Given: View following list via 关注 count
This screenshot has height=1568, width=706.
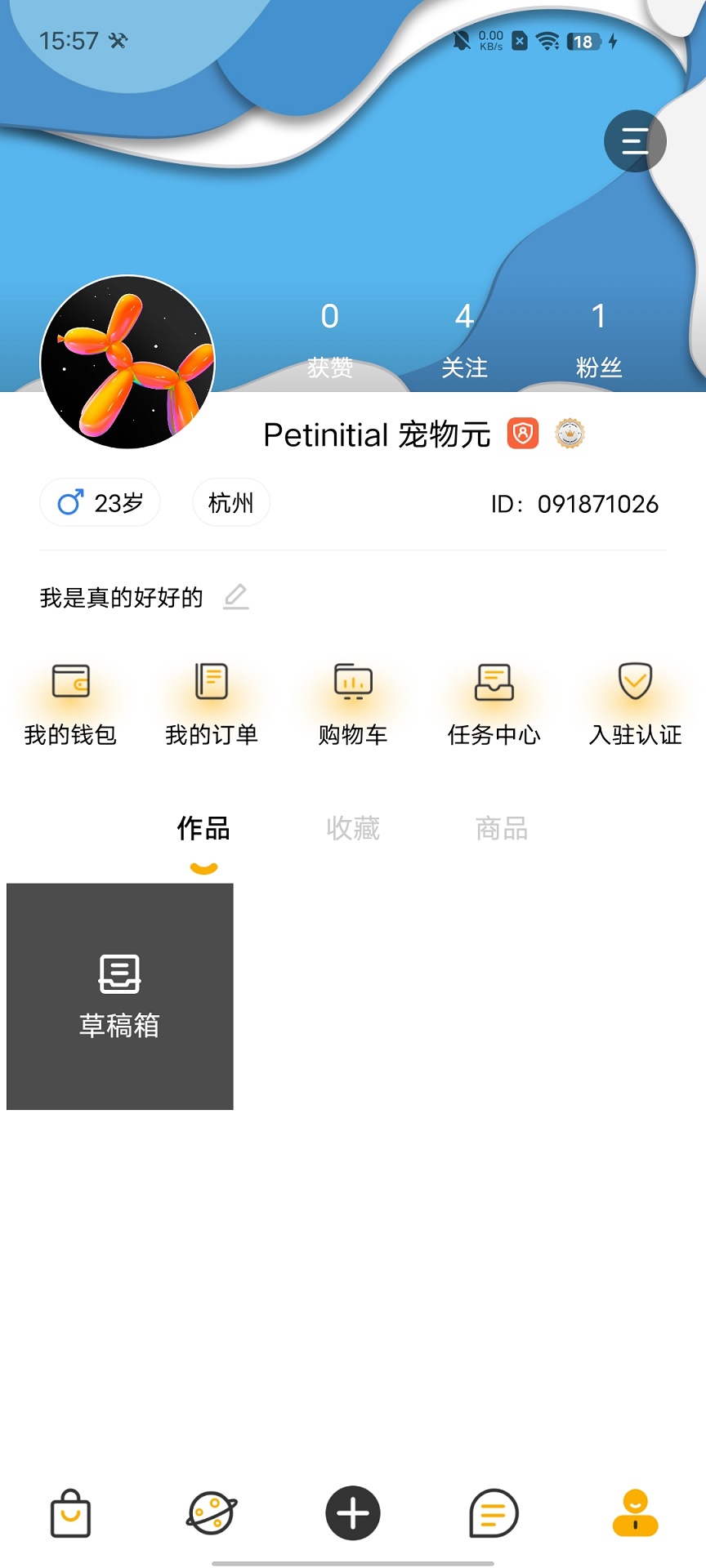Looking at the screenshot, I should 463,337.
